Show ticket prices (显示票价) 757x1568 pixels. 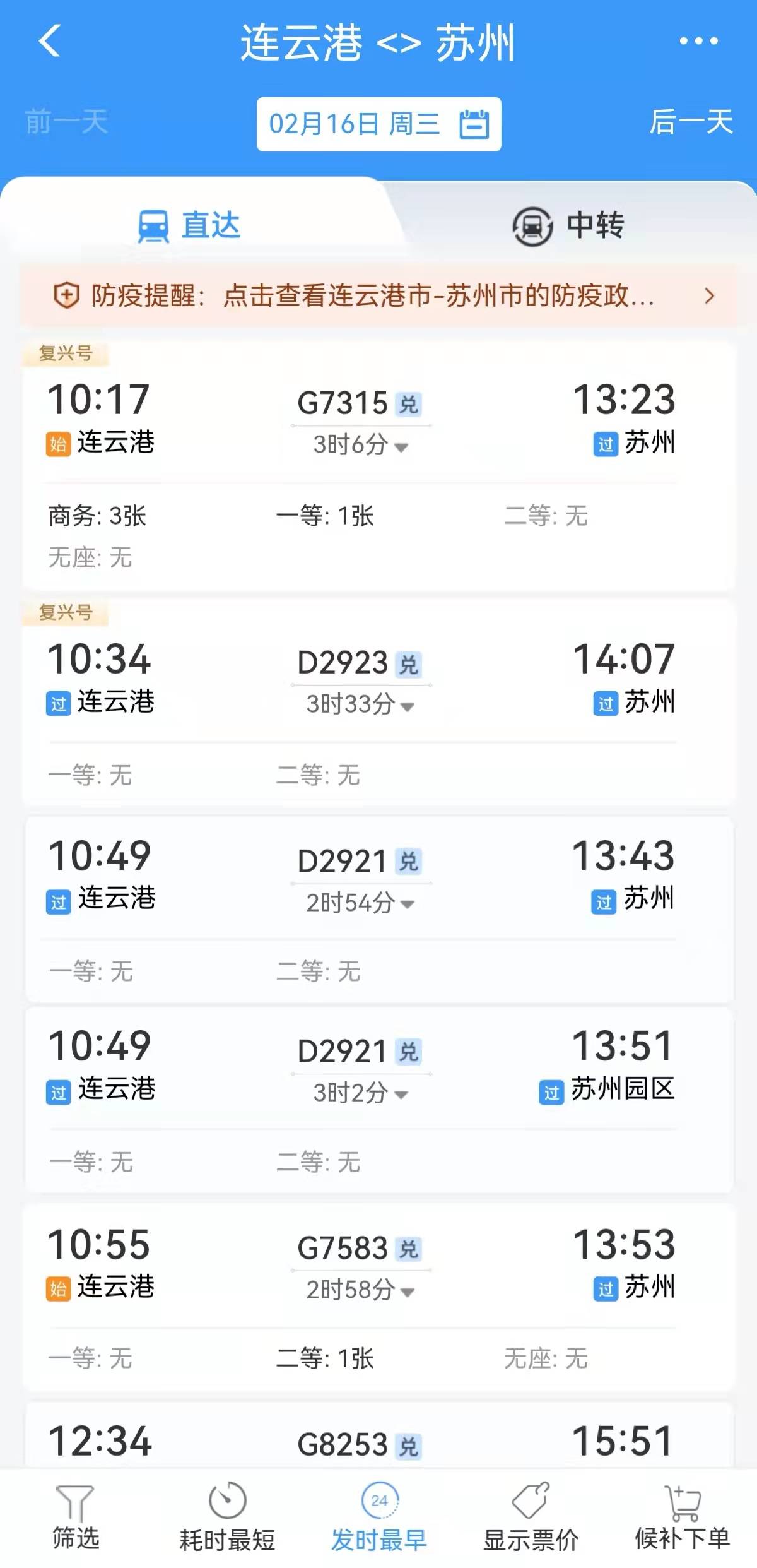coord(531,1518)
